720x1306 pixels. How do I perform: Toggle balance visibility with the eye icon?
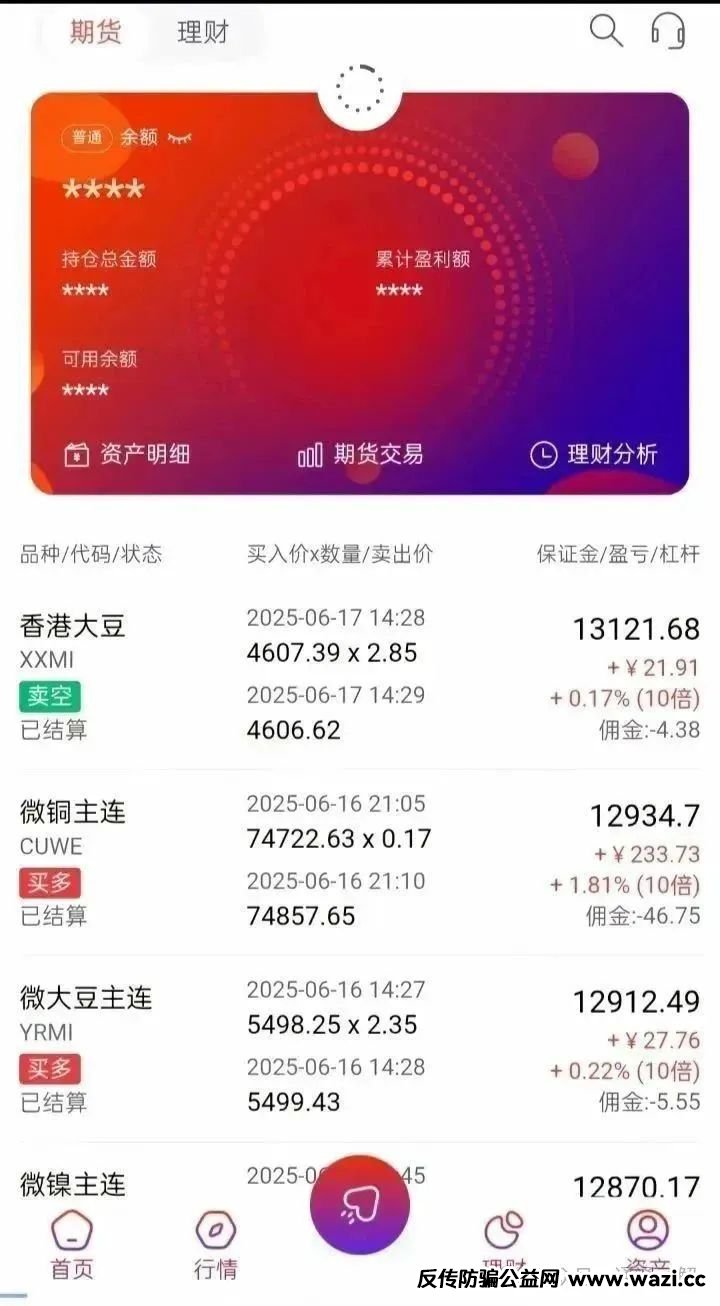click(180, 138)
